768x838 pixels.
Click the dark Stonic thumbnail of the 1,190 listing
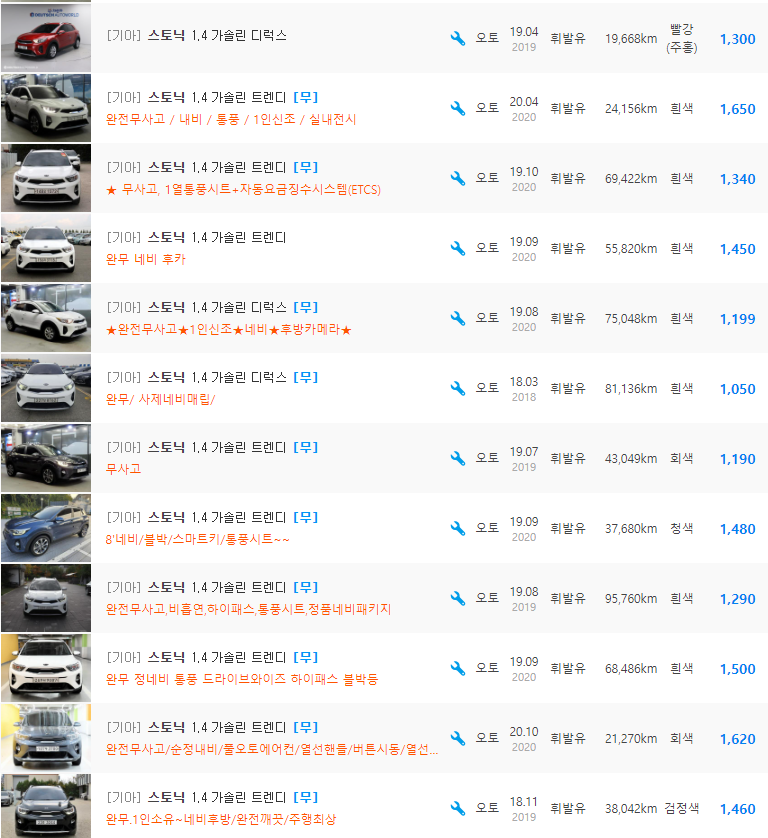[x=46, y=457]
